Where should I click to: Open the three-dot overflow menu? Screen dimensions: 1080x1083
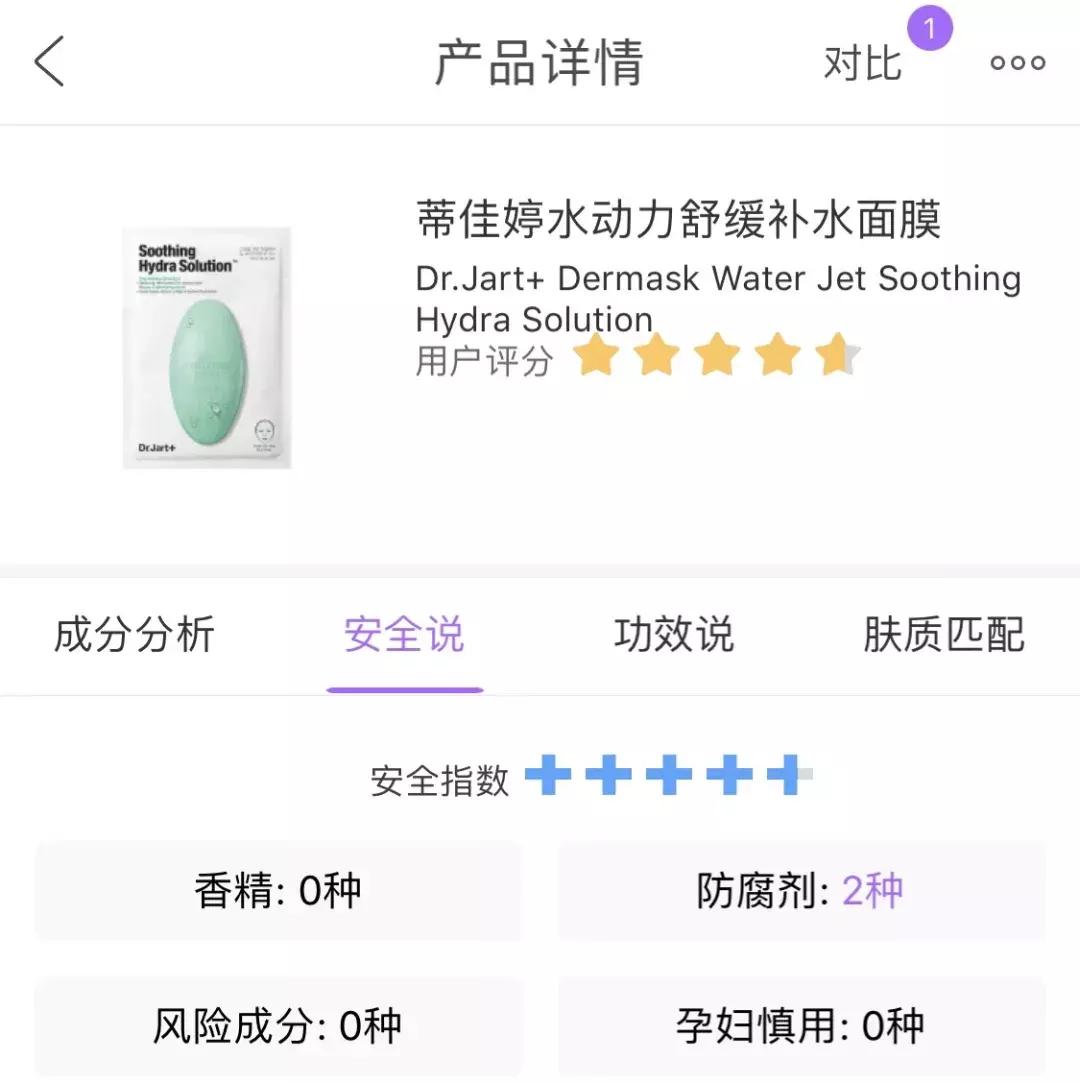pos(1017,62)
